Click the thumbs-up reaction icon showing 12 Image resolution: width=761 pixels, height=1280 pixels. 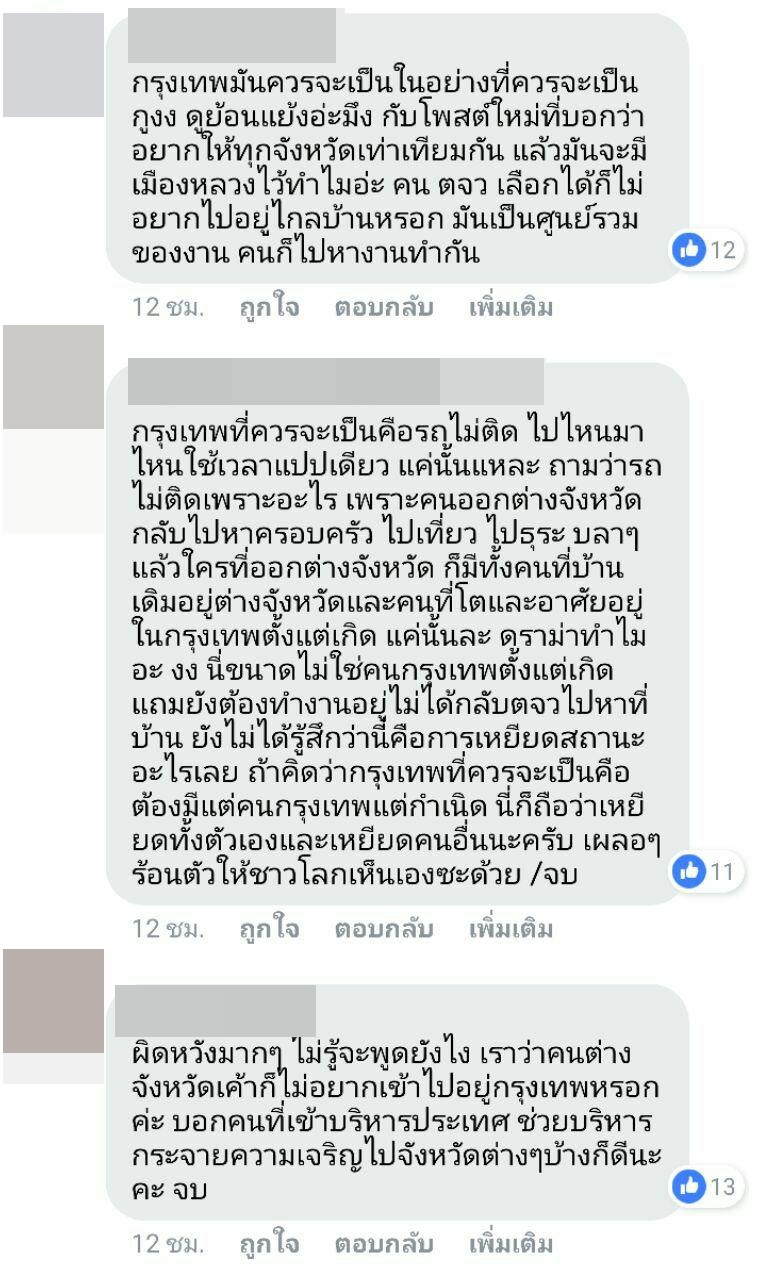coord(690,252)
